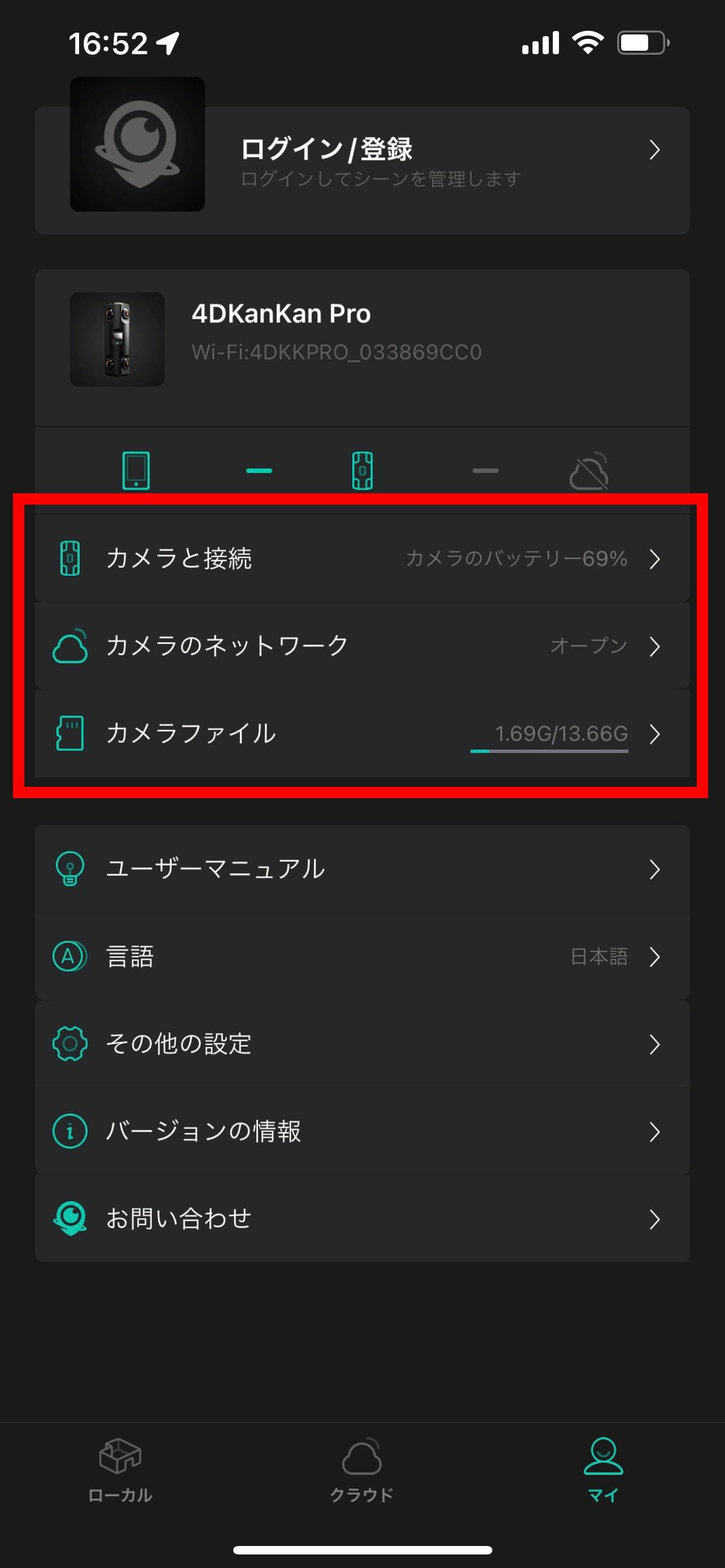
Task: Open カメラと接続 camera connection
Action: coord(361,558)
